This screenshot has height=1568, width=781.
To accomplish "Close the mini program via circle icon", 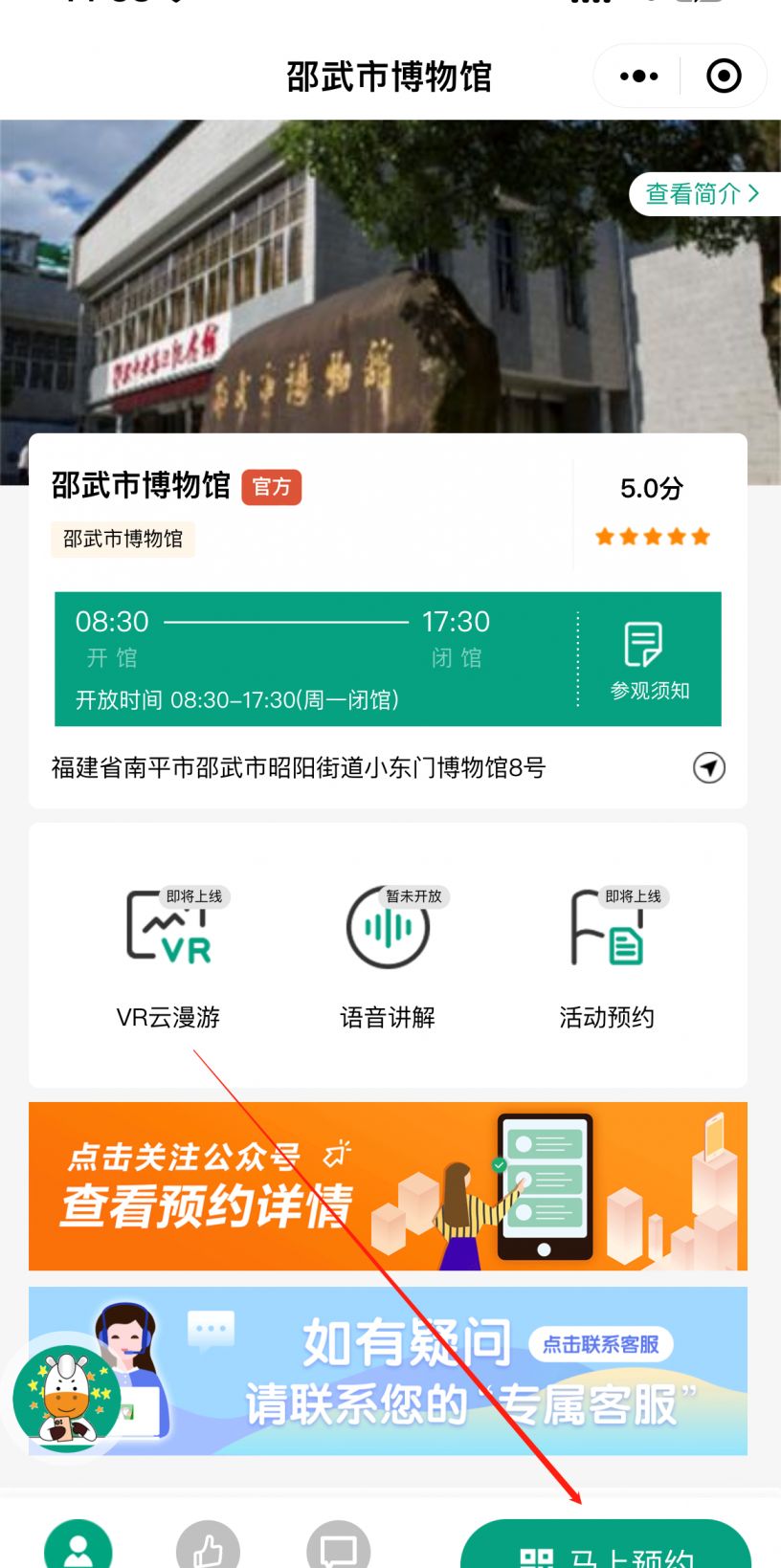I will click(724, 77).
